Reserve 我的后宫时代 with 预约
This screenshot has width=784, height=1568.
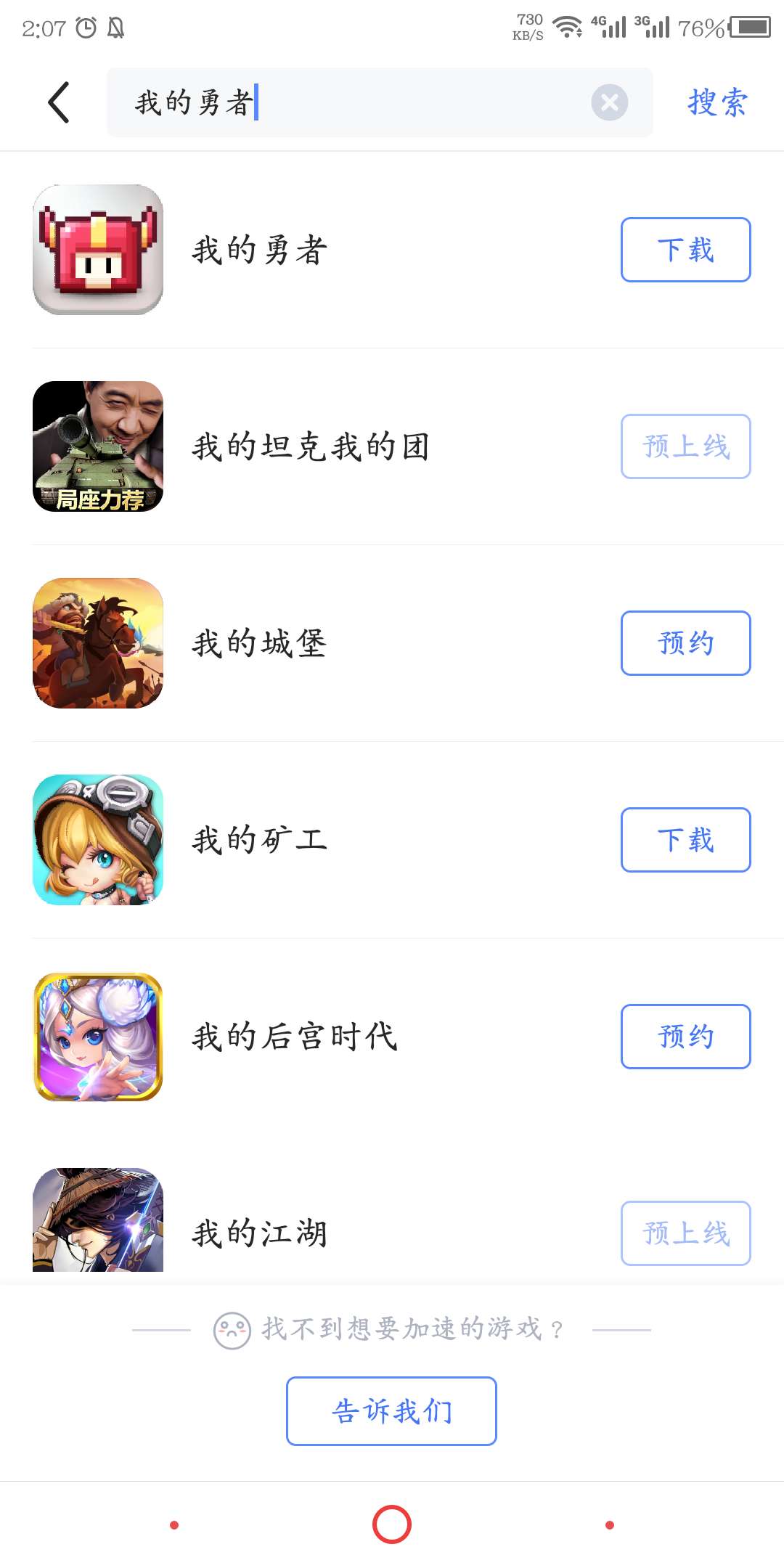click(x=685, y=1037)
